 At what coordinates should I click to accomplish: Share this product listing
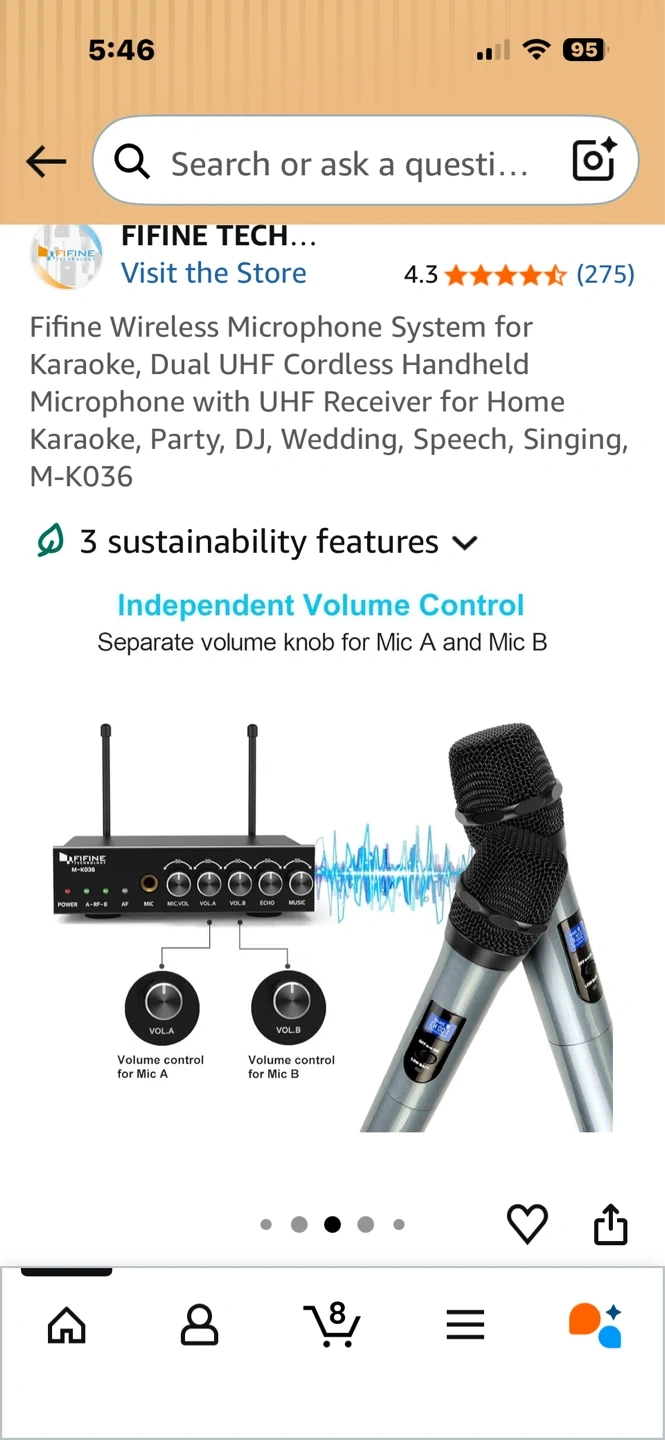pos(610,1224)
